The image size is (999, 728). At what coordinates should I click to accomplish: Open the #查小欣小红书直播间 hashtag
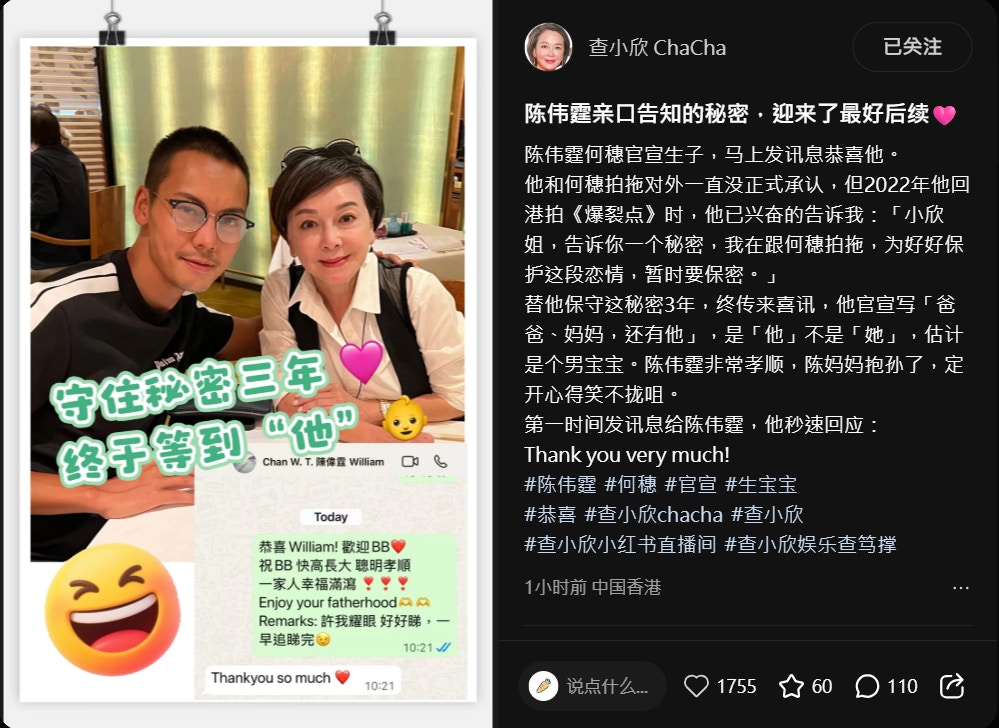(620, 545)
